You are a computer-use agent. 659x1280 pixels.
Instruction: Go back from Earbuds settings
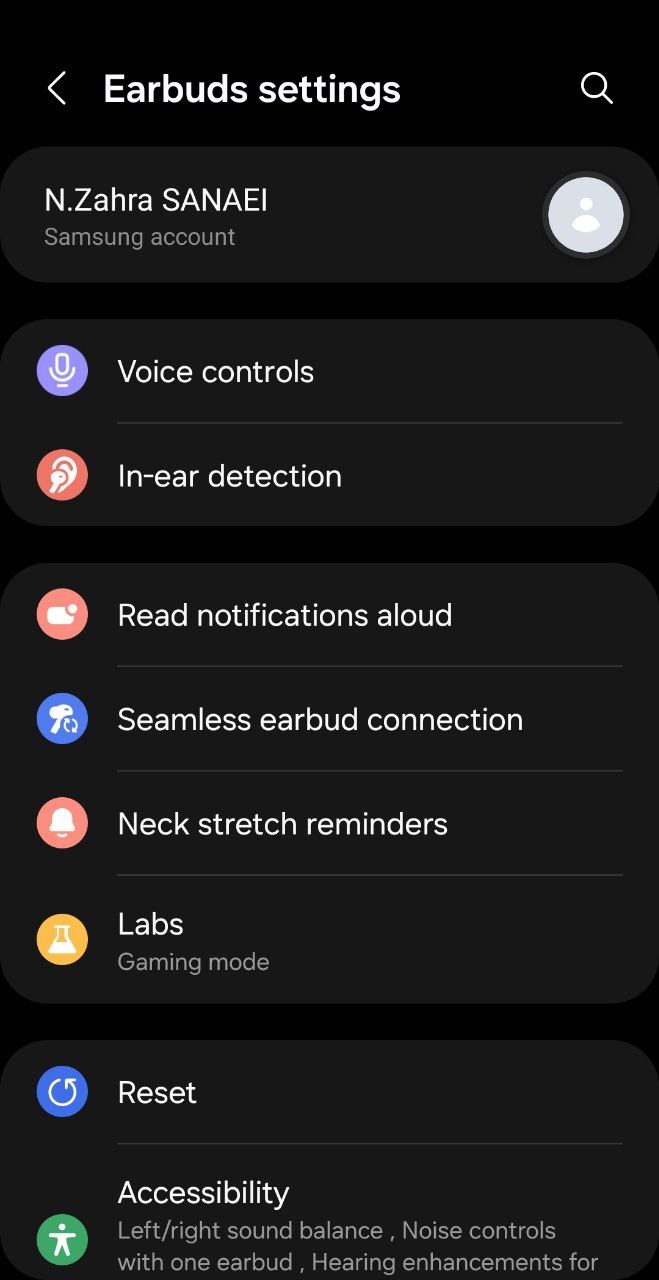click(57, 89)
